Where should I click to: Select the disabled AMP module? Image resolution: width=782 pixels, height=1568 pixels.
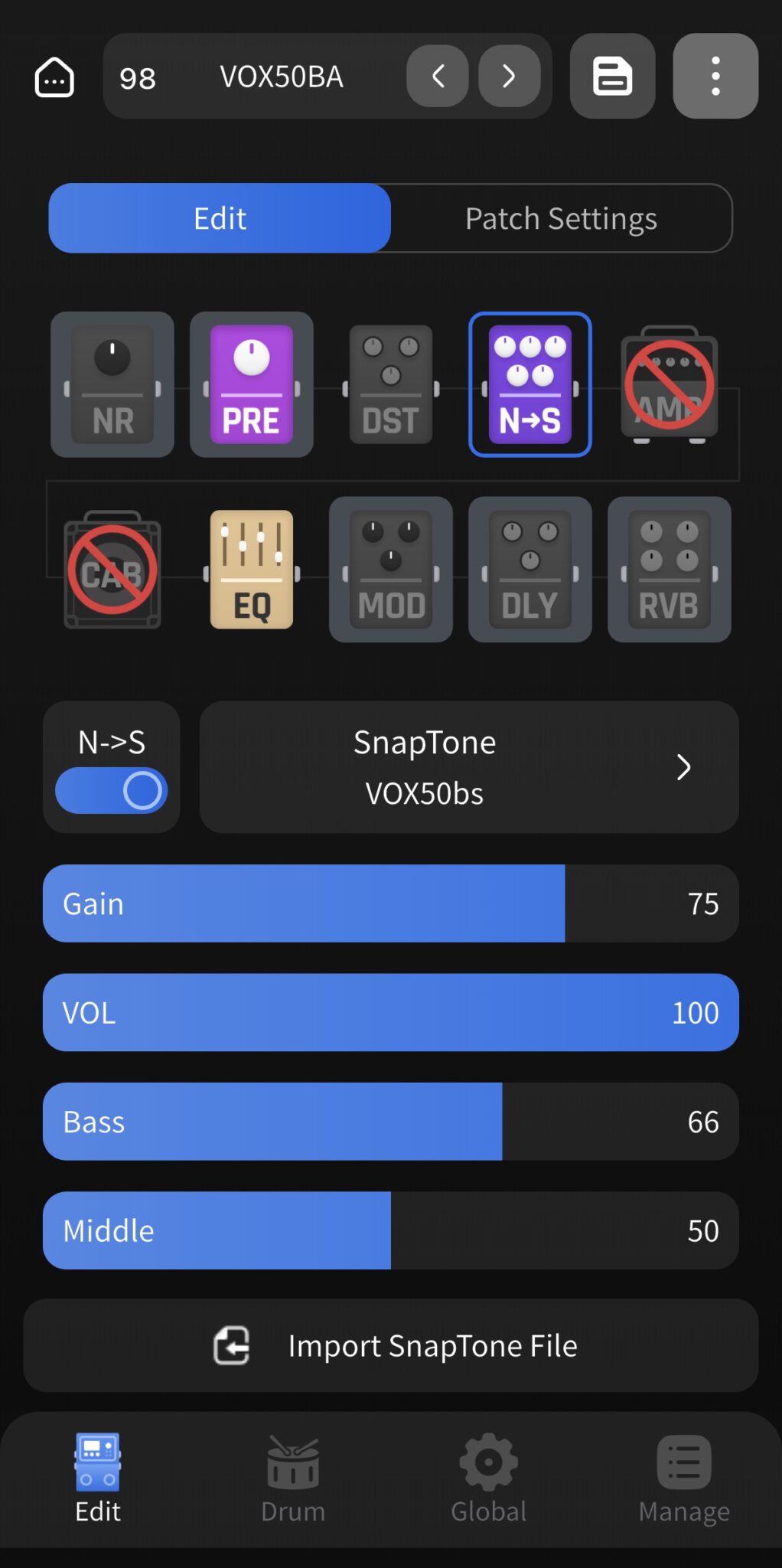click(670, 384)
